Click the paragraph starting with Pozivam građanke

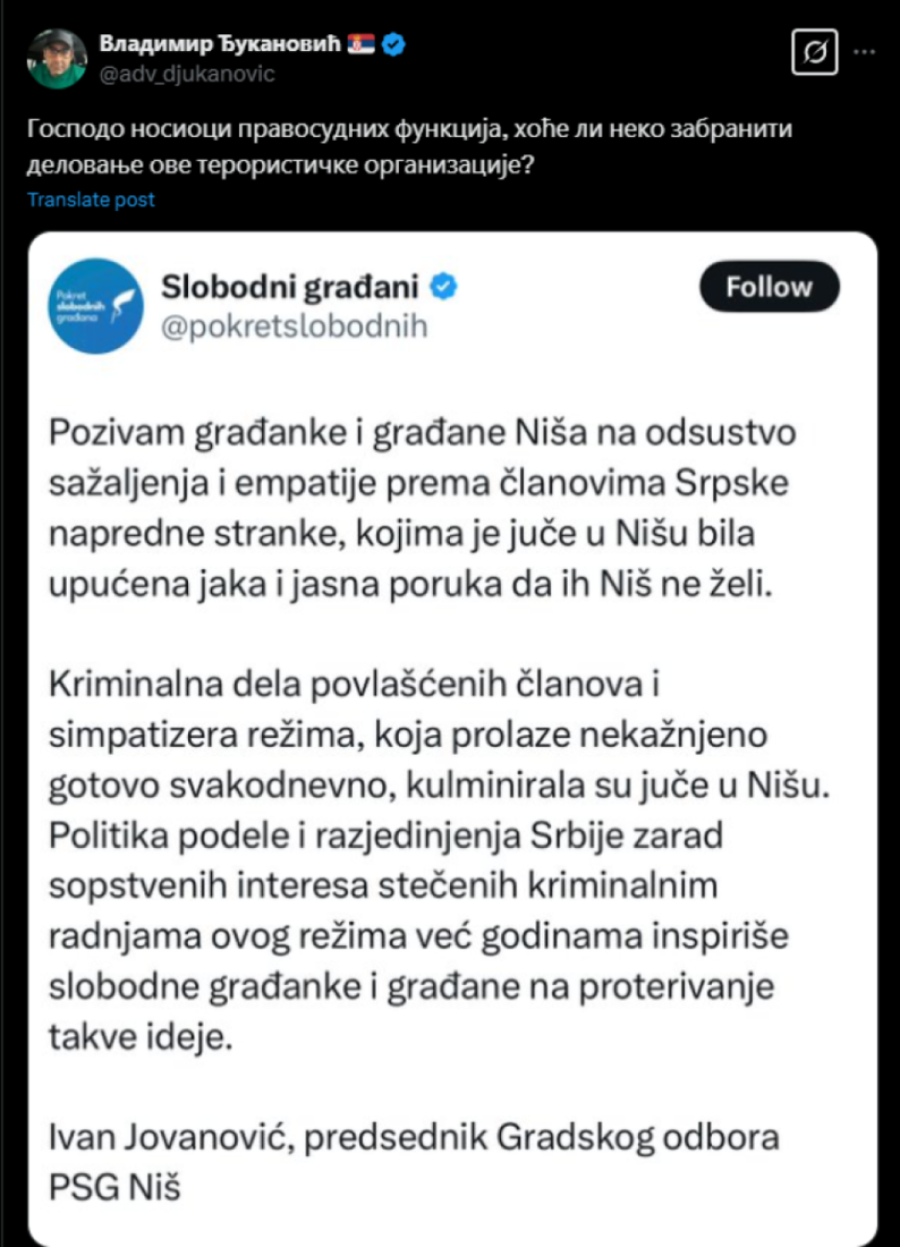coord(420,505)
